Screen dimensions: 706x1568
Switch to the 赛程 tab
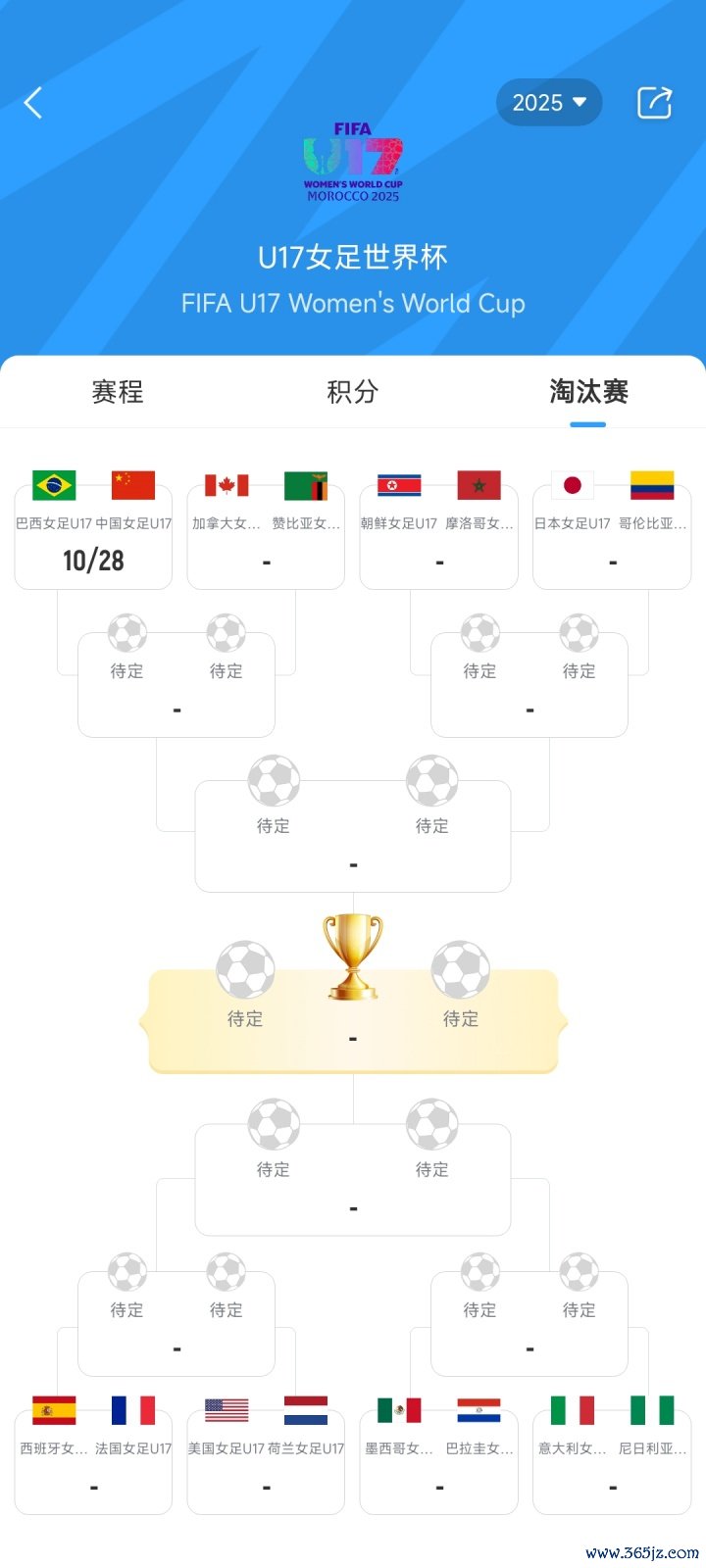point(118,392)
